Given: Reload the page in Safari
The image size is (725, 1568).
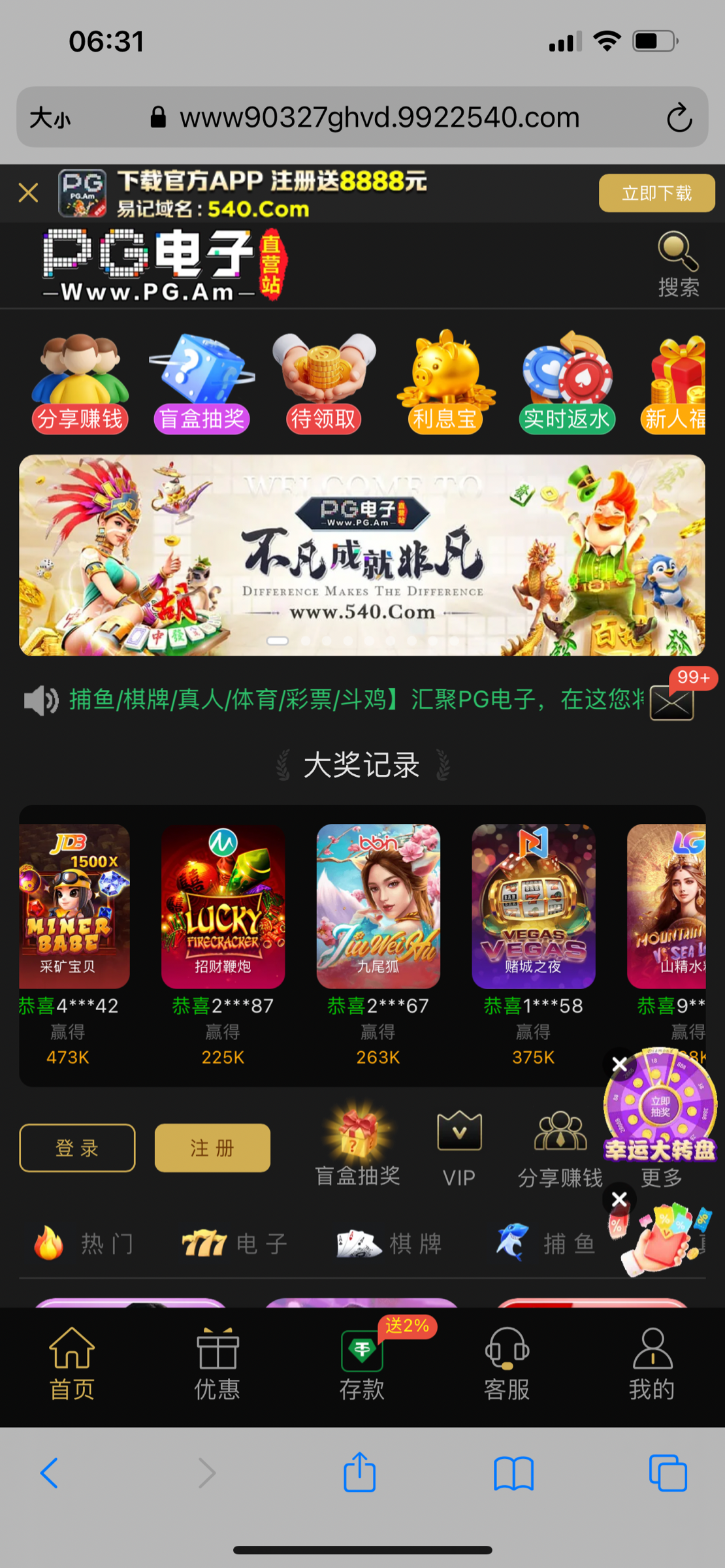Looking at the screenshot, I should point(679,118).
